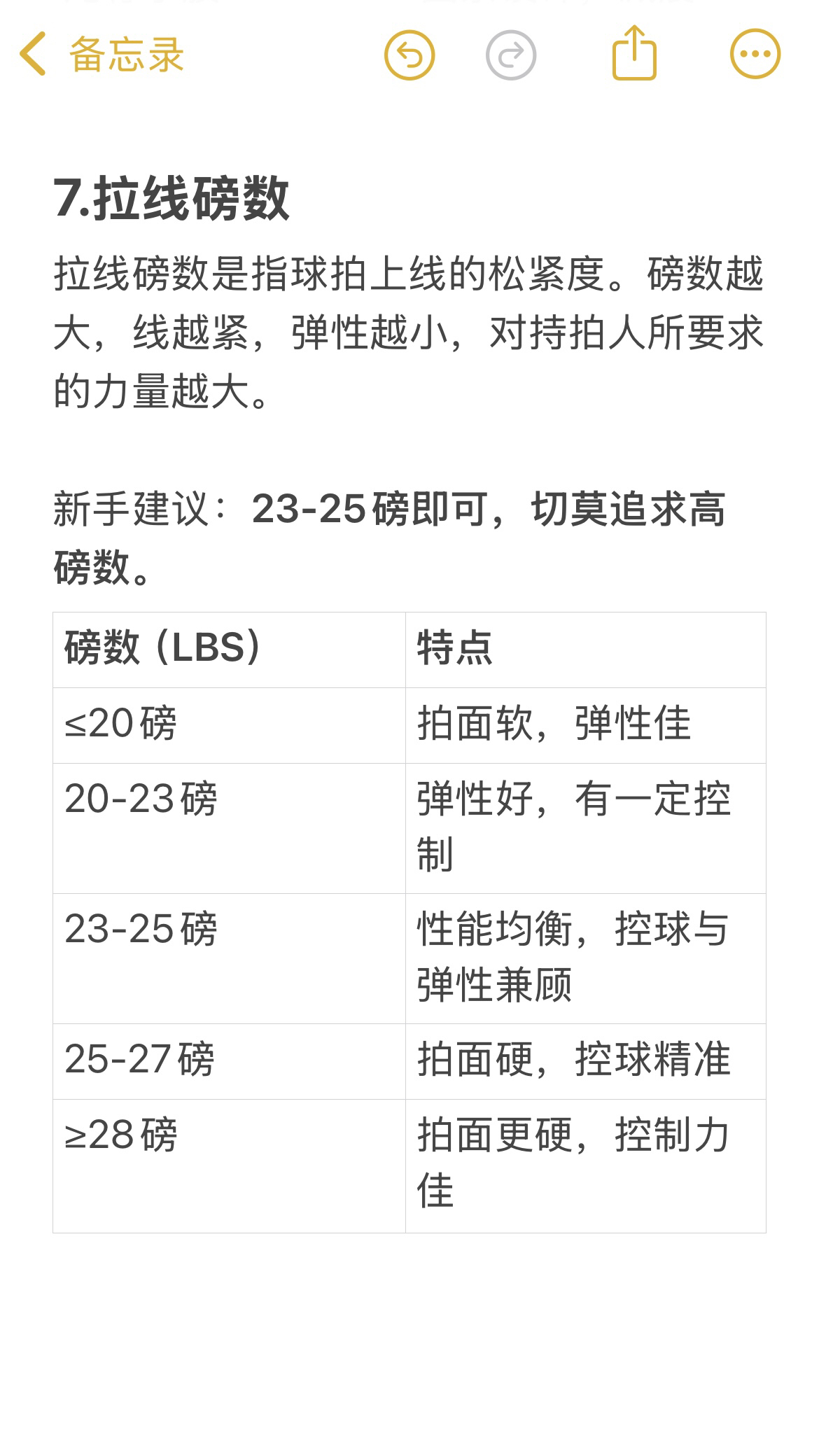Tap the redo arrow icon
The width and height of the screenshot is (819, 1456).
(511, 55)
